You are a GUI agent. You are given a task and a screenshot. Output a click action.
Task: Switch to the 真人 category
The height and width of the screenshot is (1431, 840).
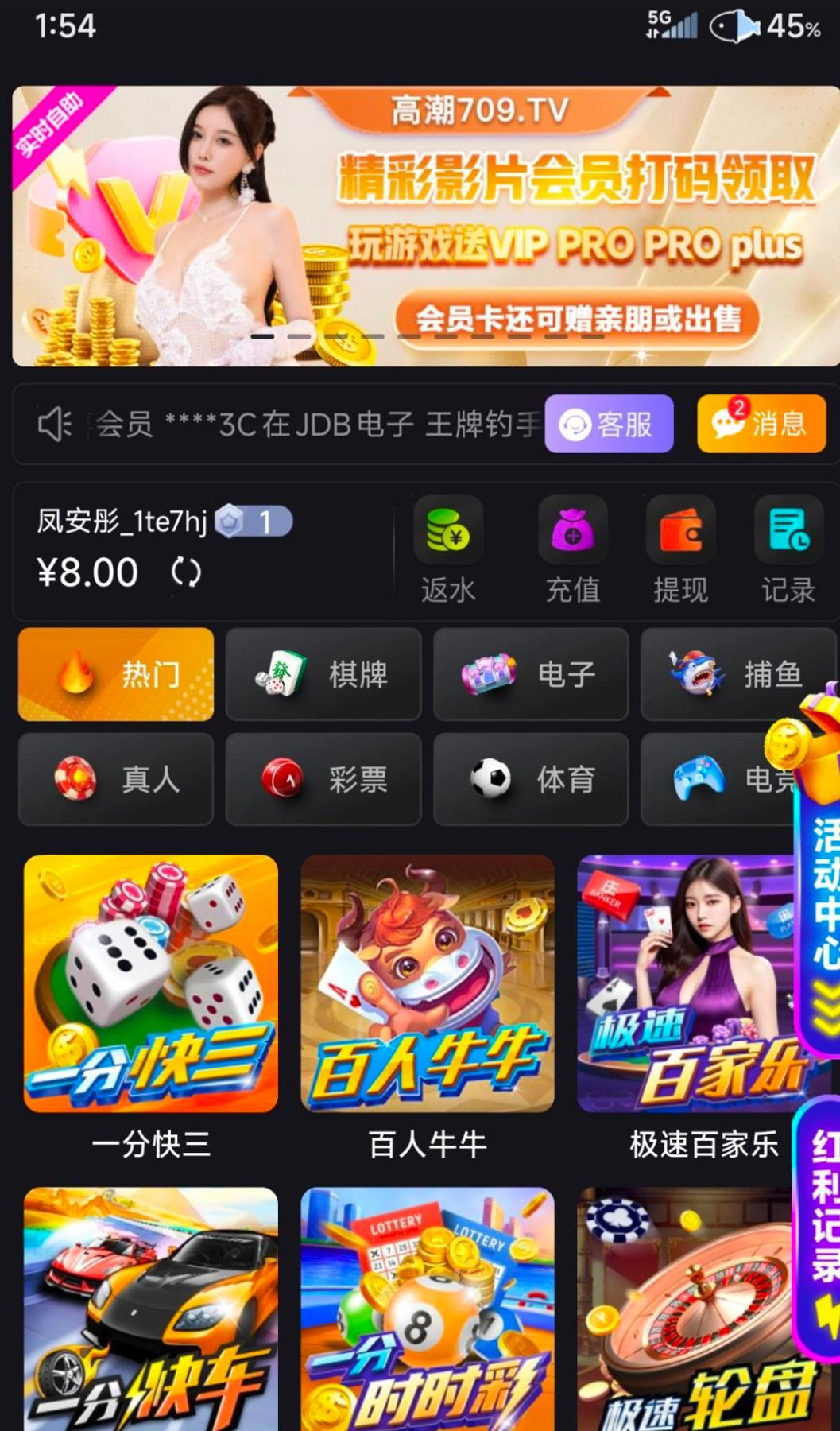pos(116,779)
